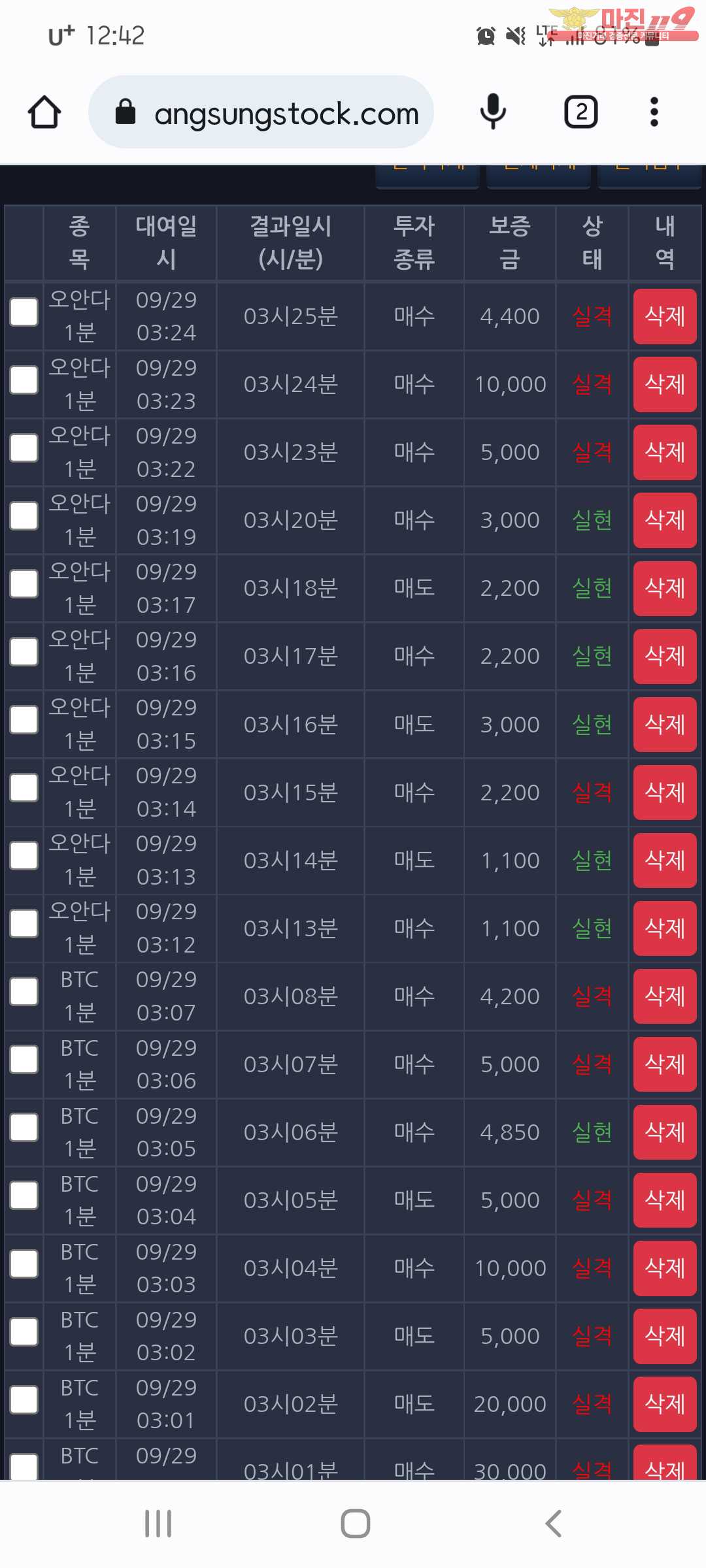This screenshot has width=706, height=1568.
Task: Tap the angsungstock.com address bar
Action: (x=261, y=112)
